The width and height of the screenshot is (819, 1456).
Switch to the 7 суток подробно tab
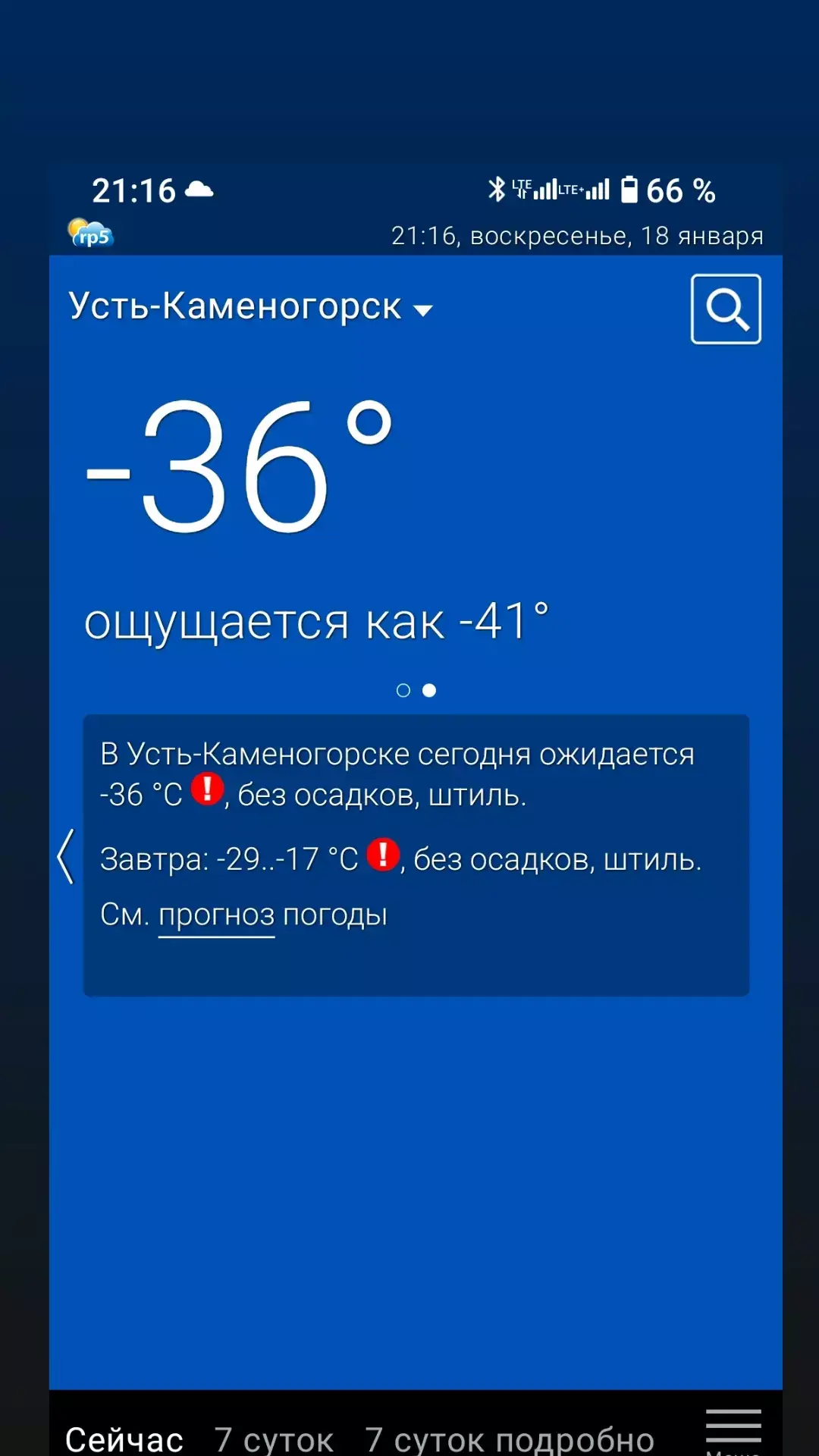509,1438
